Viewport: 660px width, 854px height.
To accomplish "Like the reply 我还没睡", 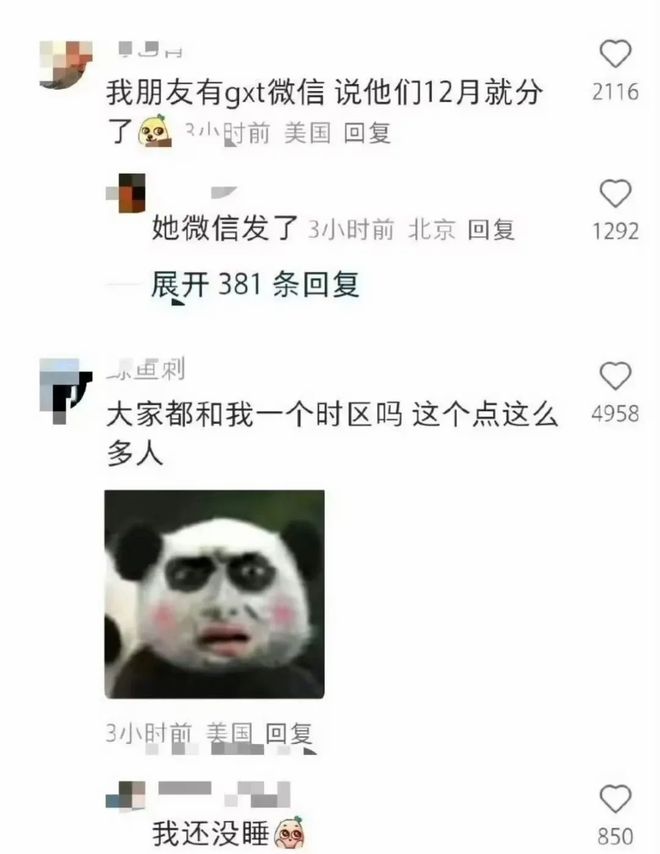I will pos(615,799).
